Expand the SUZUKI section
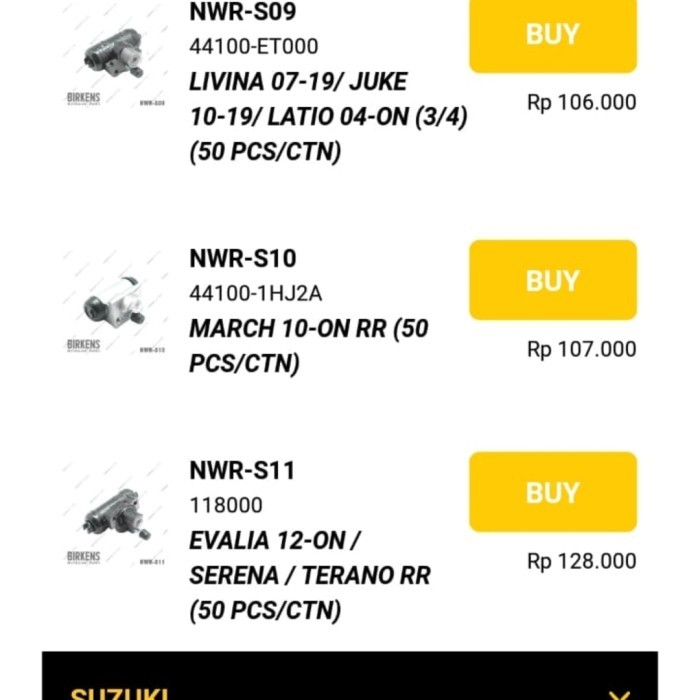This screenshot has width=700, height=700. pos(620,691)
